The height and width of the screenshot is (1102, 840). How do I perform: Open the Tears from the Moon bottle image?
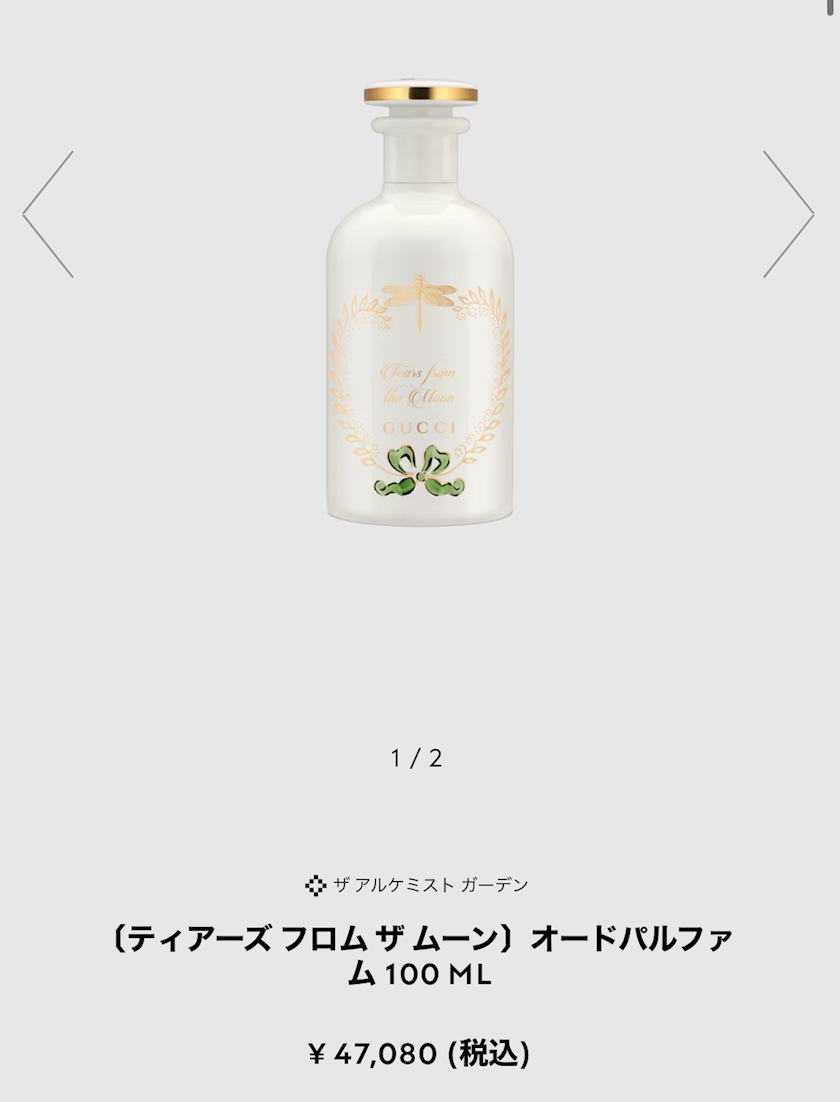pos(420,302)
